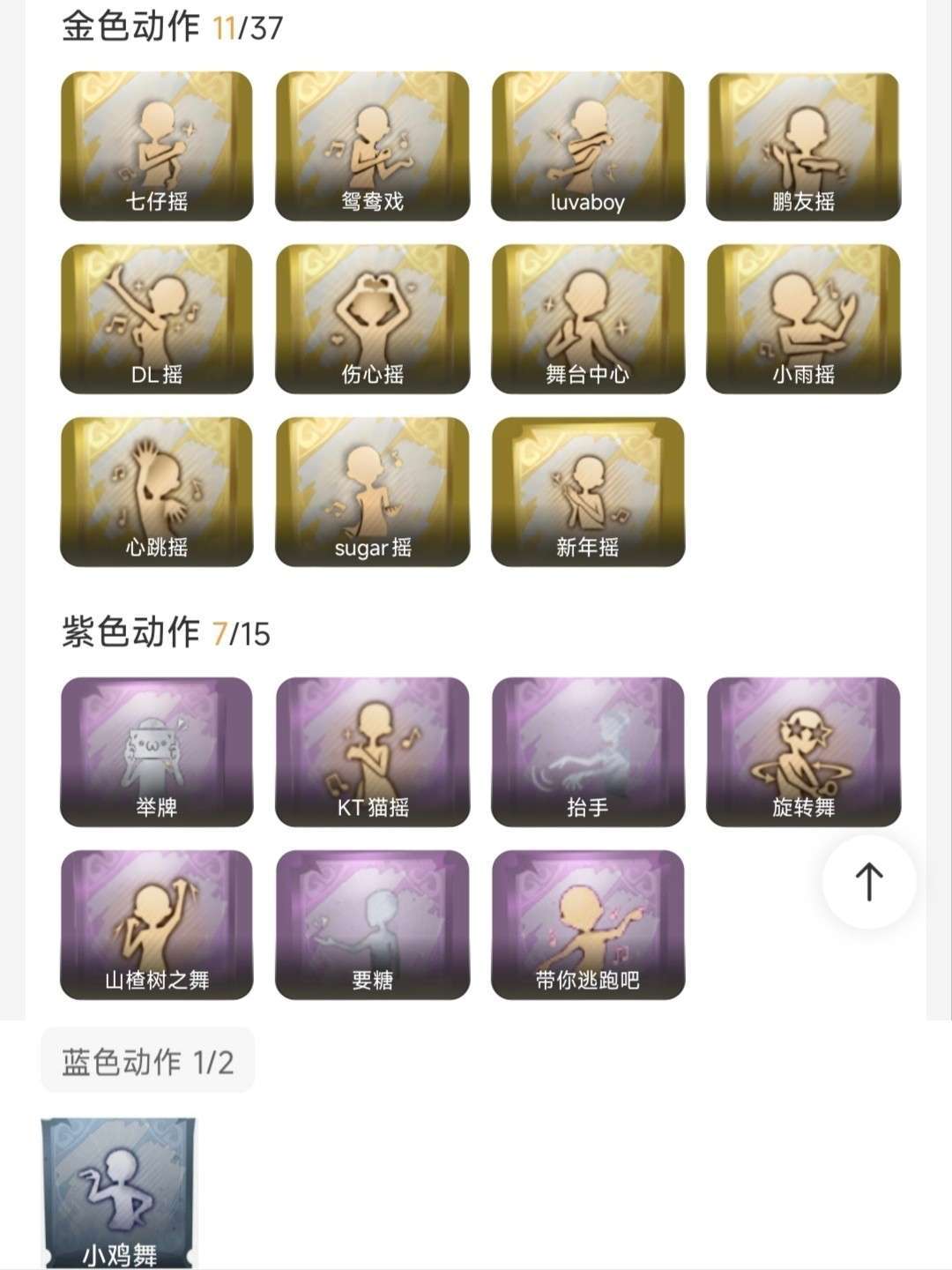Open the 七仔摇 gold action card

(157, 146)
